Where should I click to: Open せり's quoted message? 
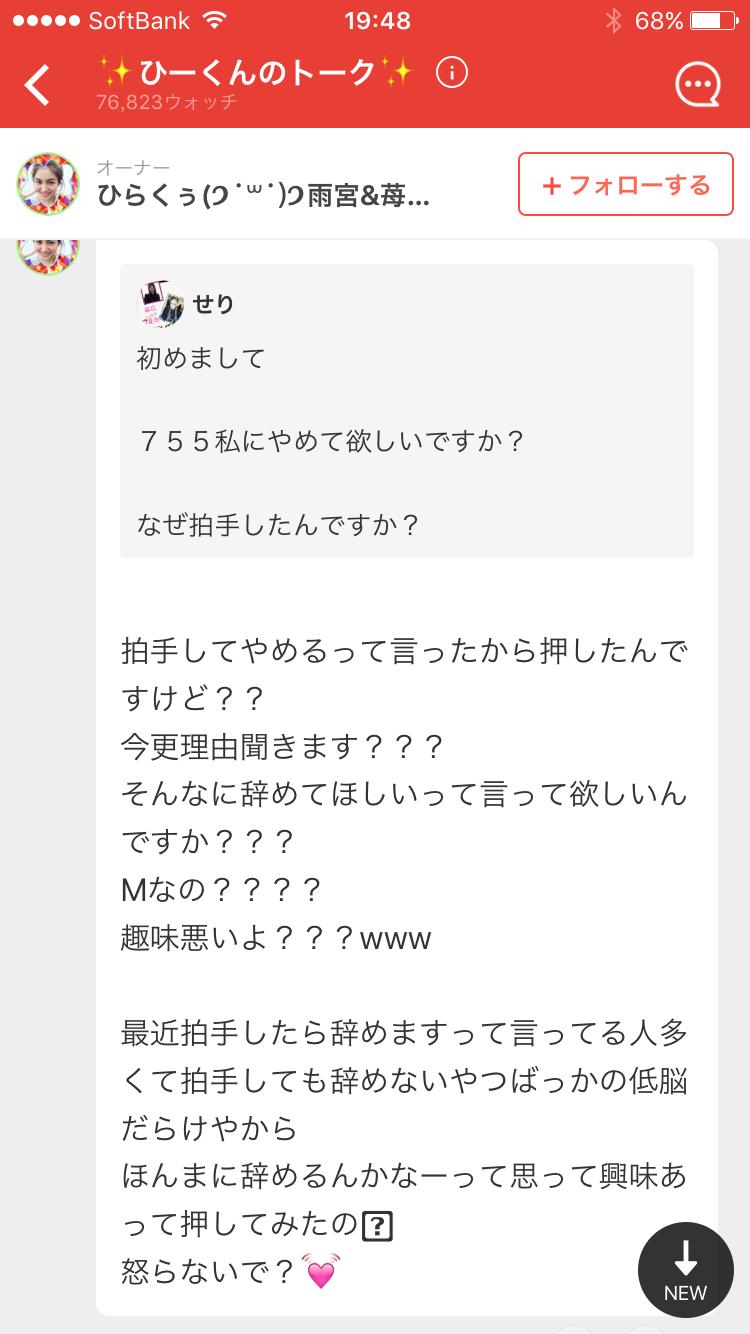[x=406, y=410]
